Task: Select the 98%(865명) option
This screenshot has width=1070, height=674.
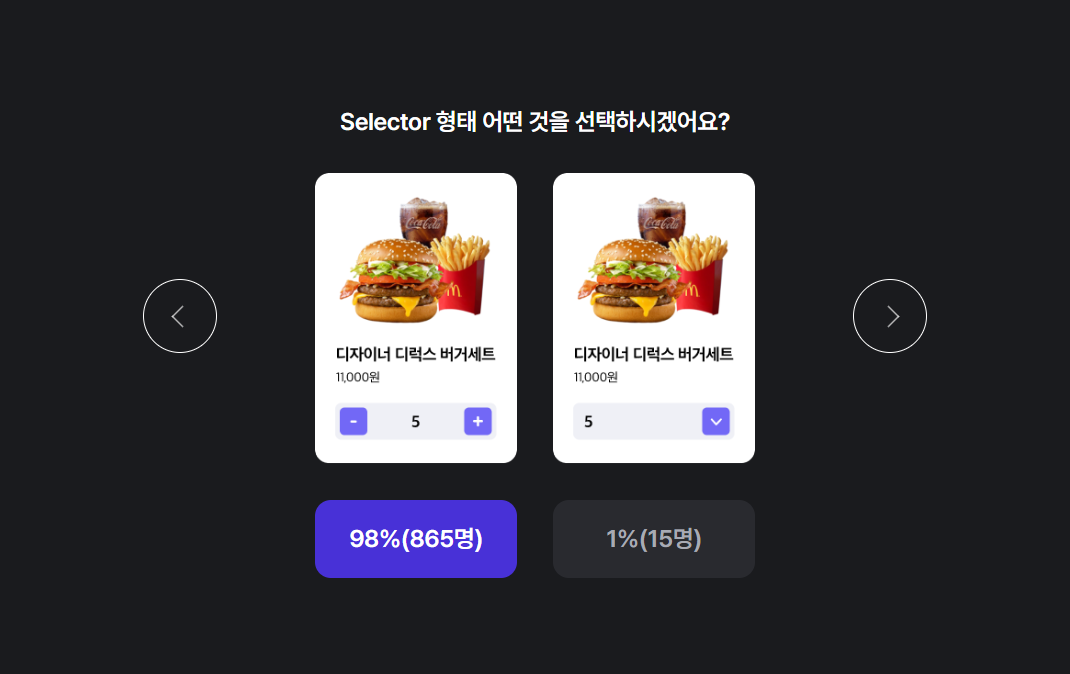Action: pyautogui.click(x=416, y=539)
